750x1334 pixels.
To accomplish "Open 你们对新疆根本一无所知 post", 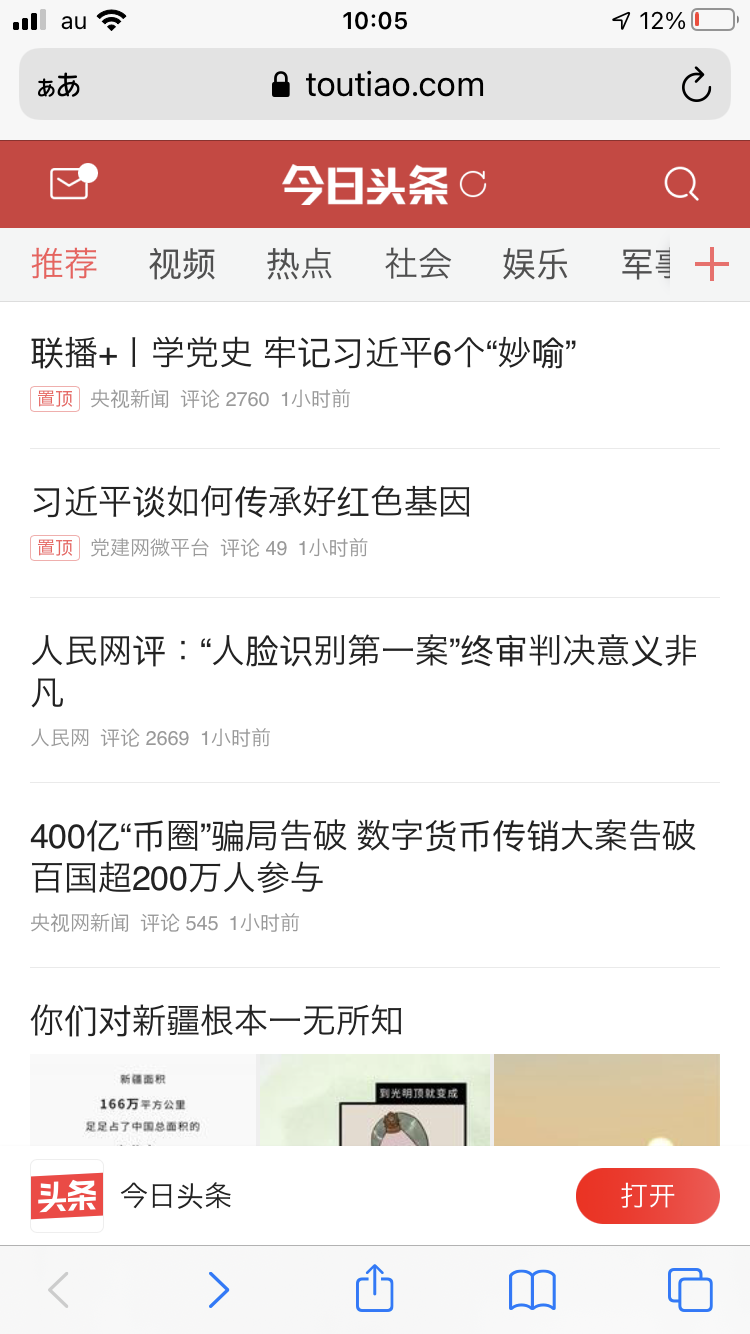I will (217, 1021).
